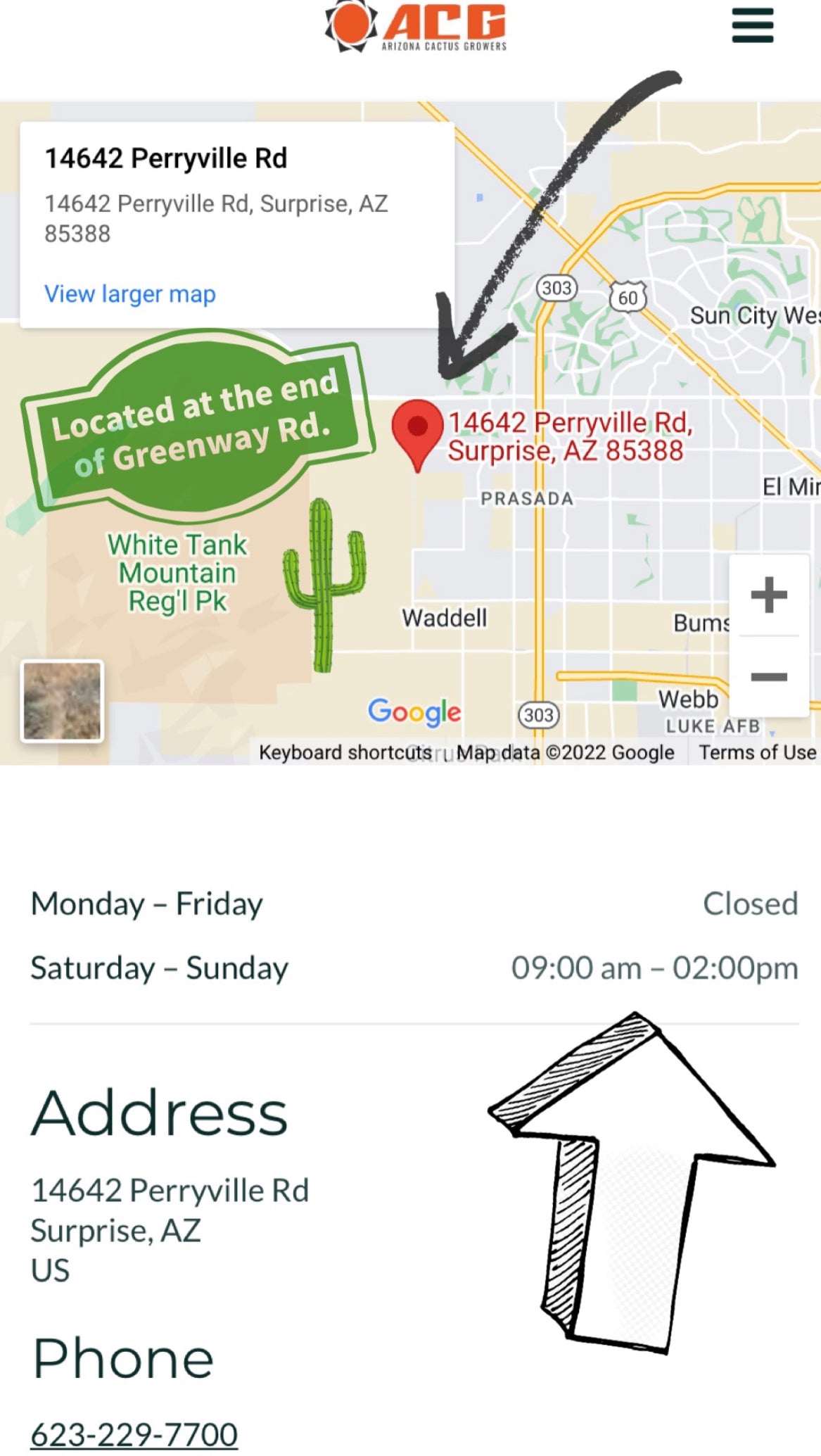
Task: Show the map keyboard shortcuts
Action: coord(345,752)
